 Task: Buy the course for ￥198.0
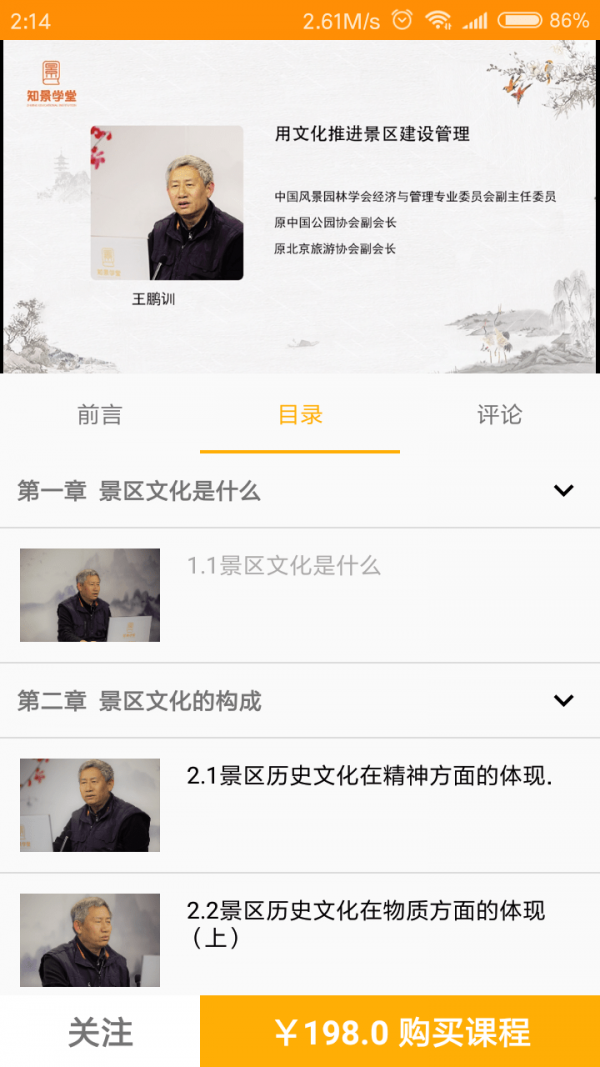point(400,1032)
